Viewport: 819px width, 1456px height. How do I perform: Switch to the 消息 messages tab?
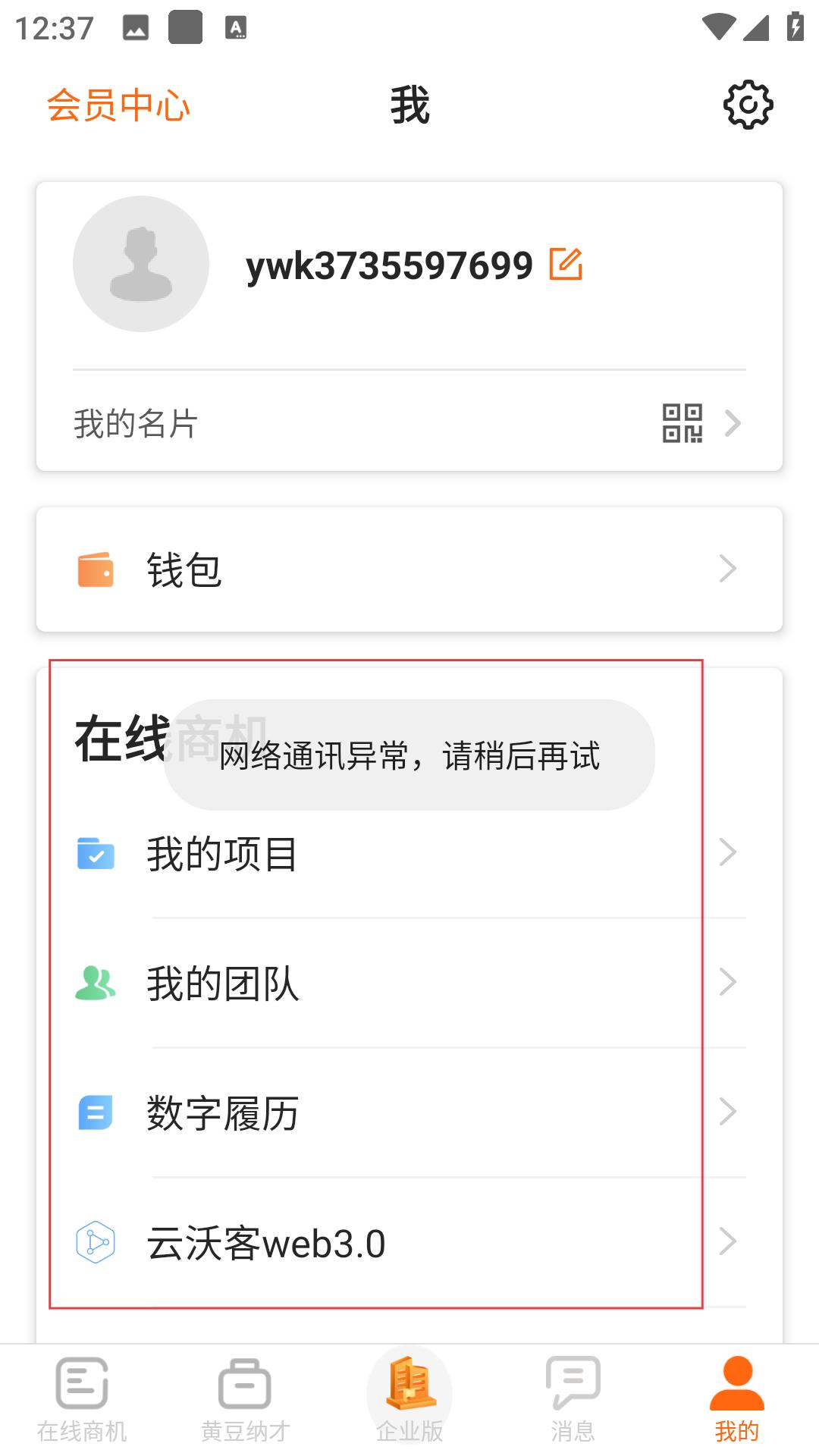pos(573,1400)
